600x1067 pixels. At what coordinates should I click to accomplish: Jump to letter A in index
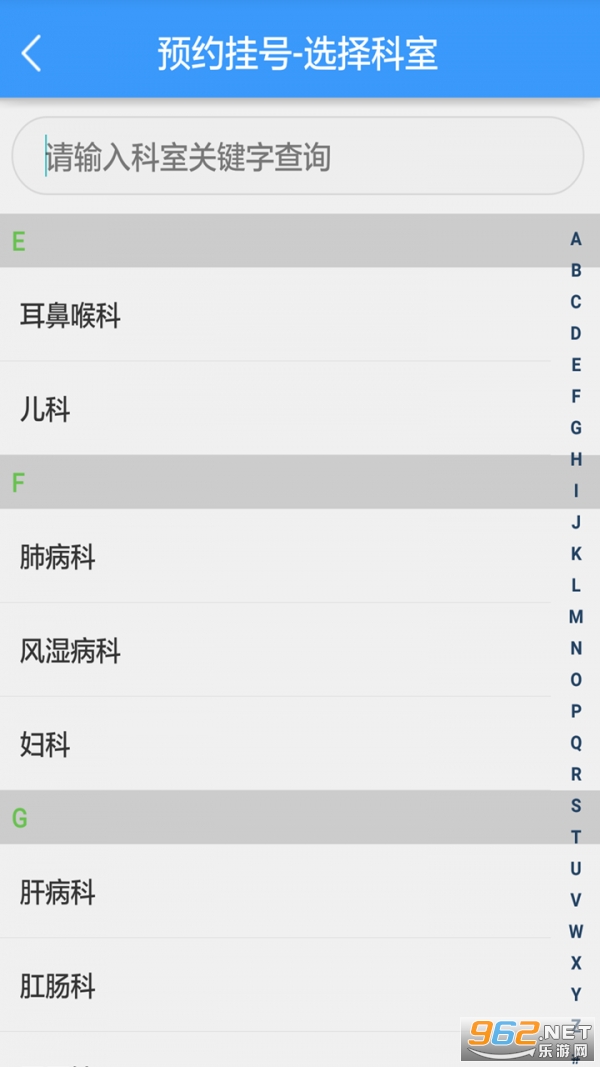[576, 239]
